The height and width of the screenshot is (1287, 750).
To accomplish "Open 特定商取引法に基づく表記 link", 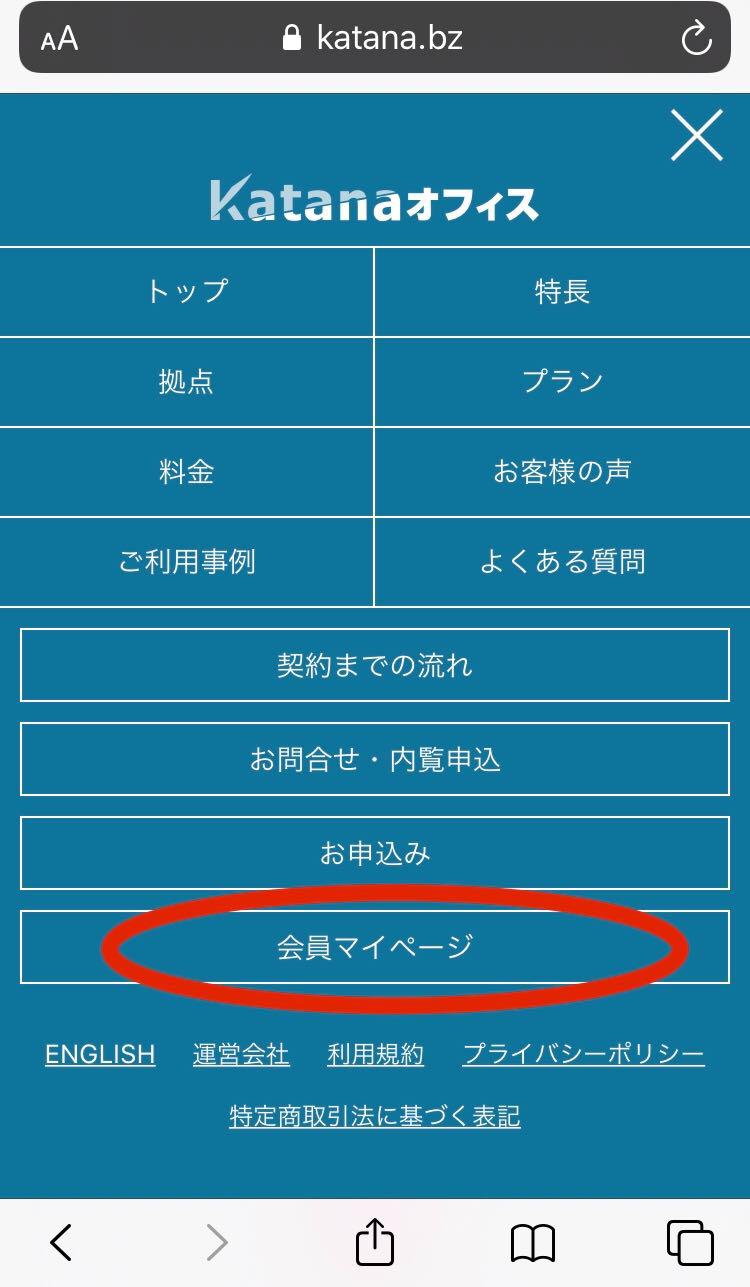I will 375,1116.
